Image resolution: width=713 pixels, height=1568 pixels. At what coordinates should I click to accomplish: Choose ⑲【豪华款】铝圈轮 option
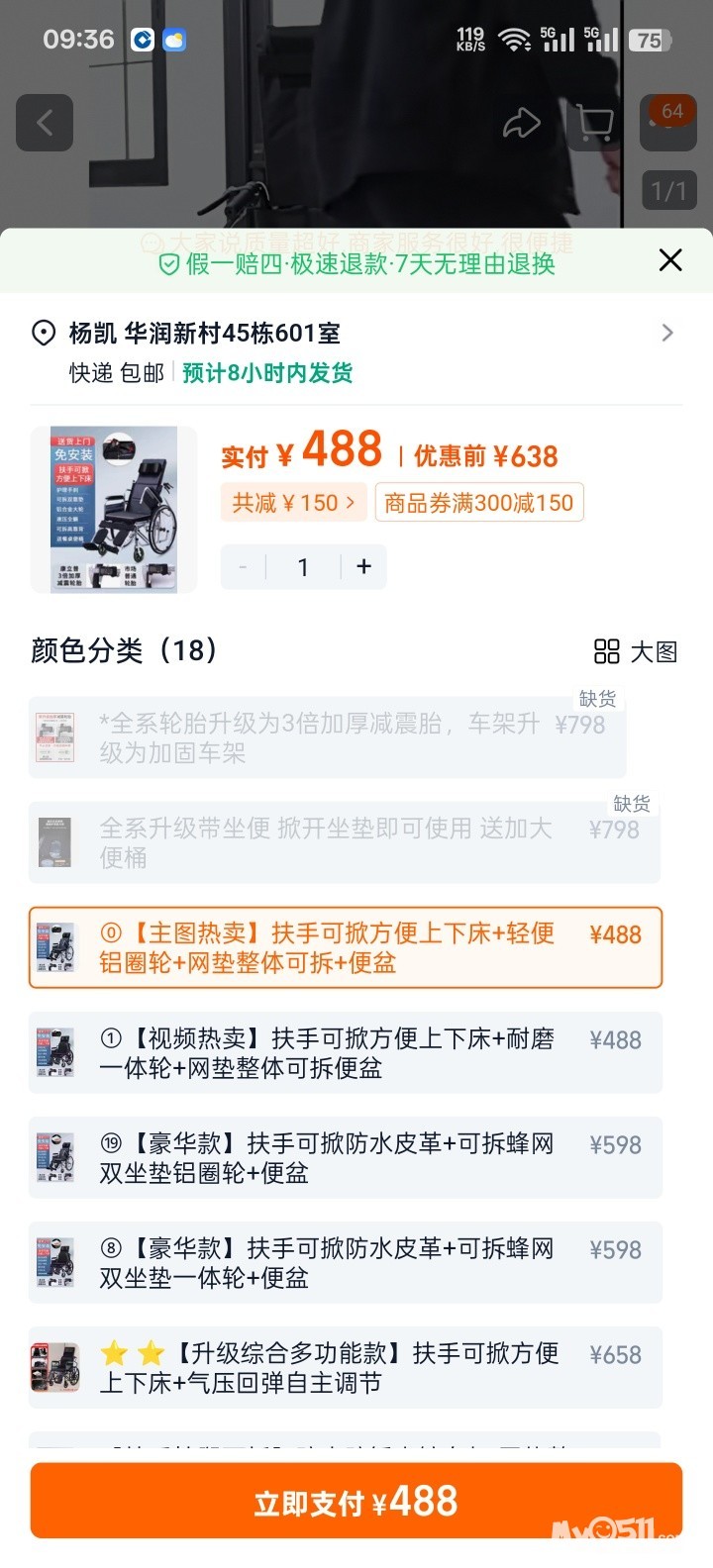[x=345, y=1157]
